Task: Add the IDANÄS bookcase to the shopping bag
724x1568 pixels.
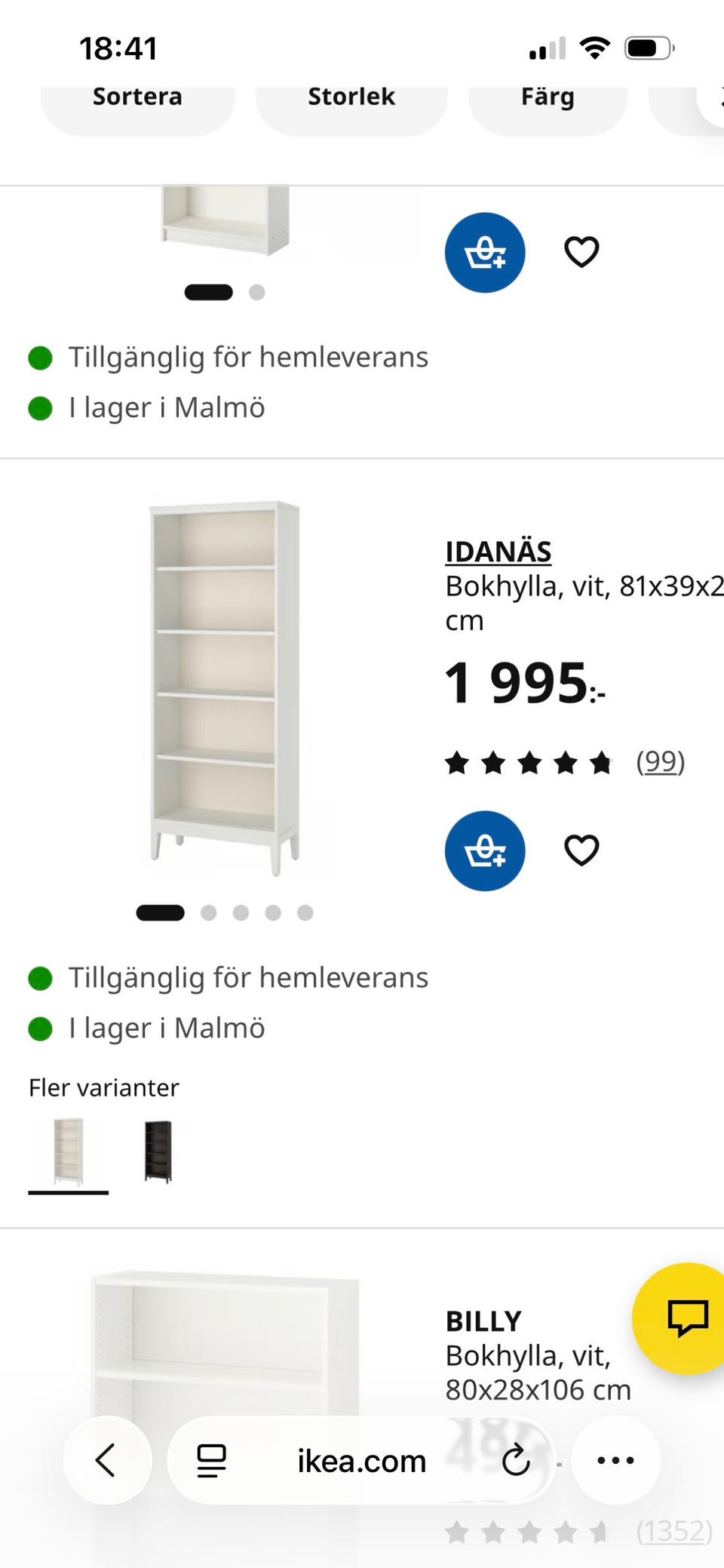Action: tap(485, 850)
